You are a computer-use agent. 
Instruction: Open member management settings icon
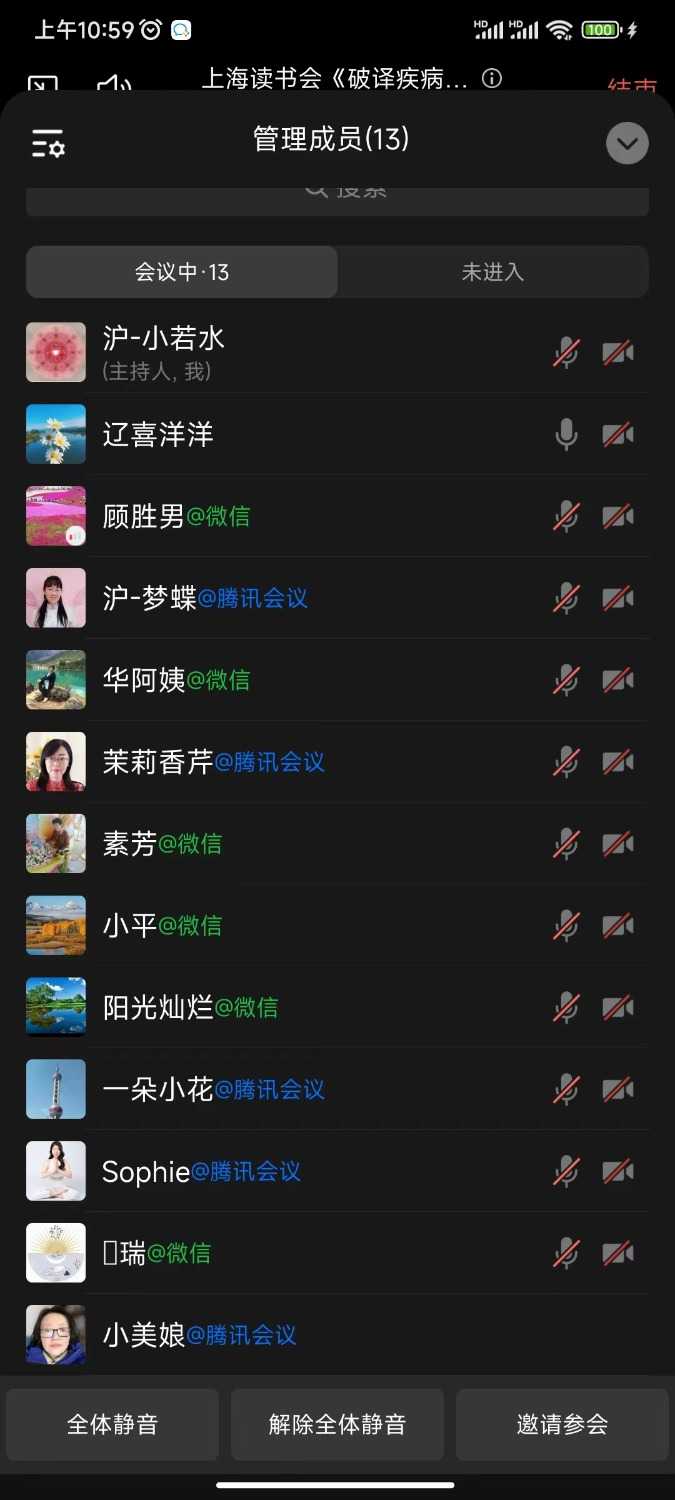[48, 144]
